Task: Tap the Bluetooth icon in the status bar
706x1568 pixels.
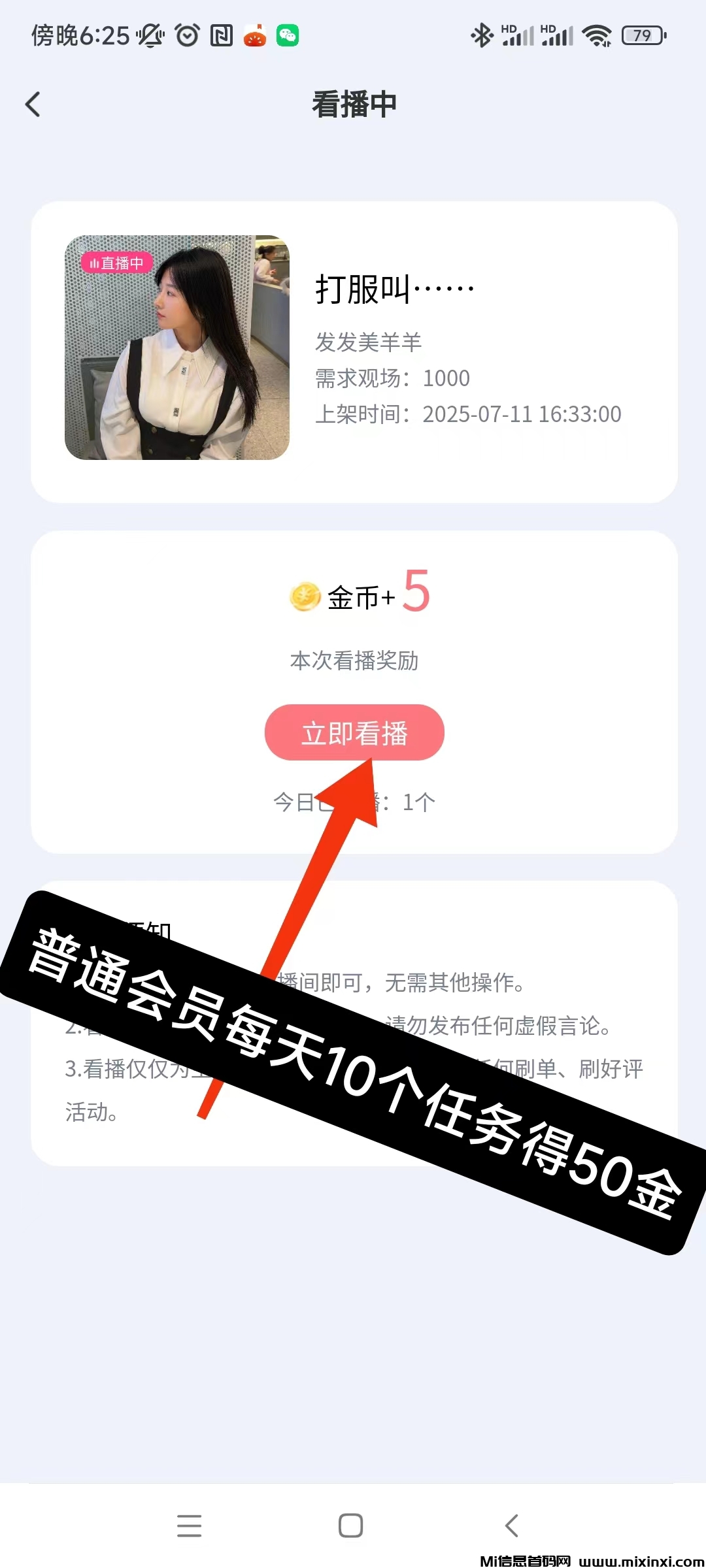Action: [x=482, y=35]
